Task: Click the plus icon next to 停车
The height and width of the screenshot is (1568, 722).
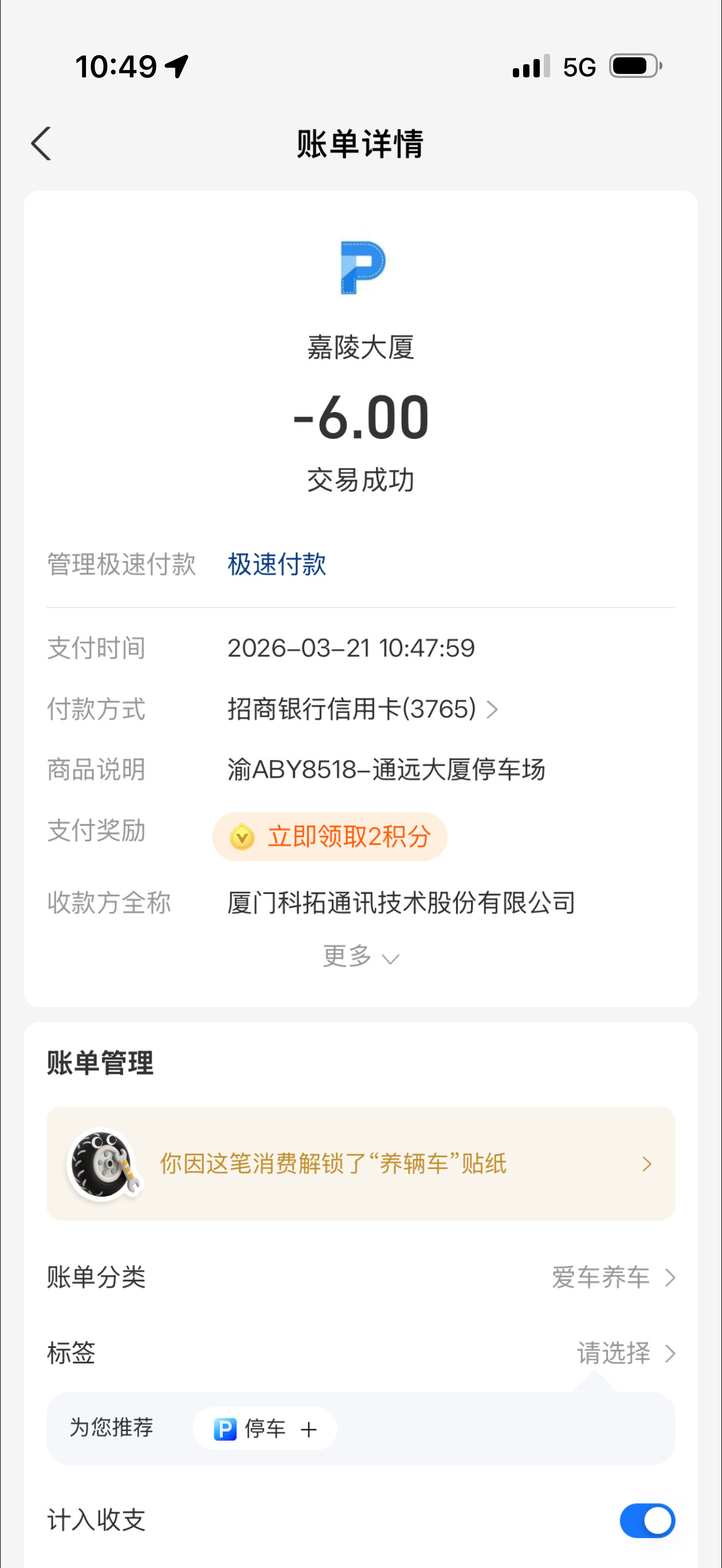Action: 309,1429
